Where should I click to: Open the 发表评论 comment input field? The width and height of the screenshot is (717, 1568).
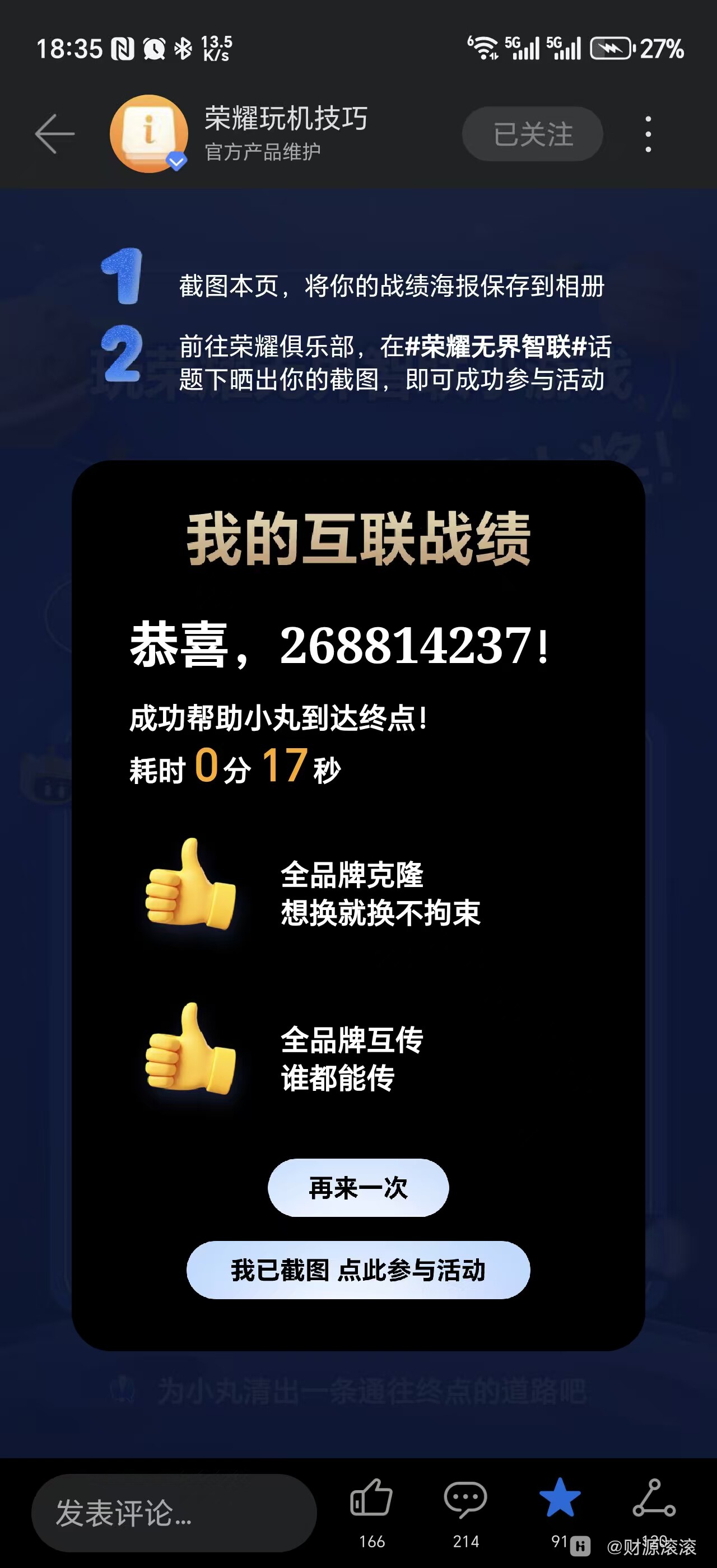point(174,1513)
